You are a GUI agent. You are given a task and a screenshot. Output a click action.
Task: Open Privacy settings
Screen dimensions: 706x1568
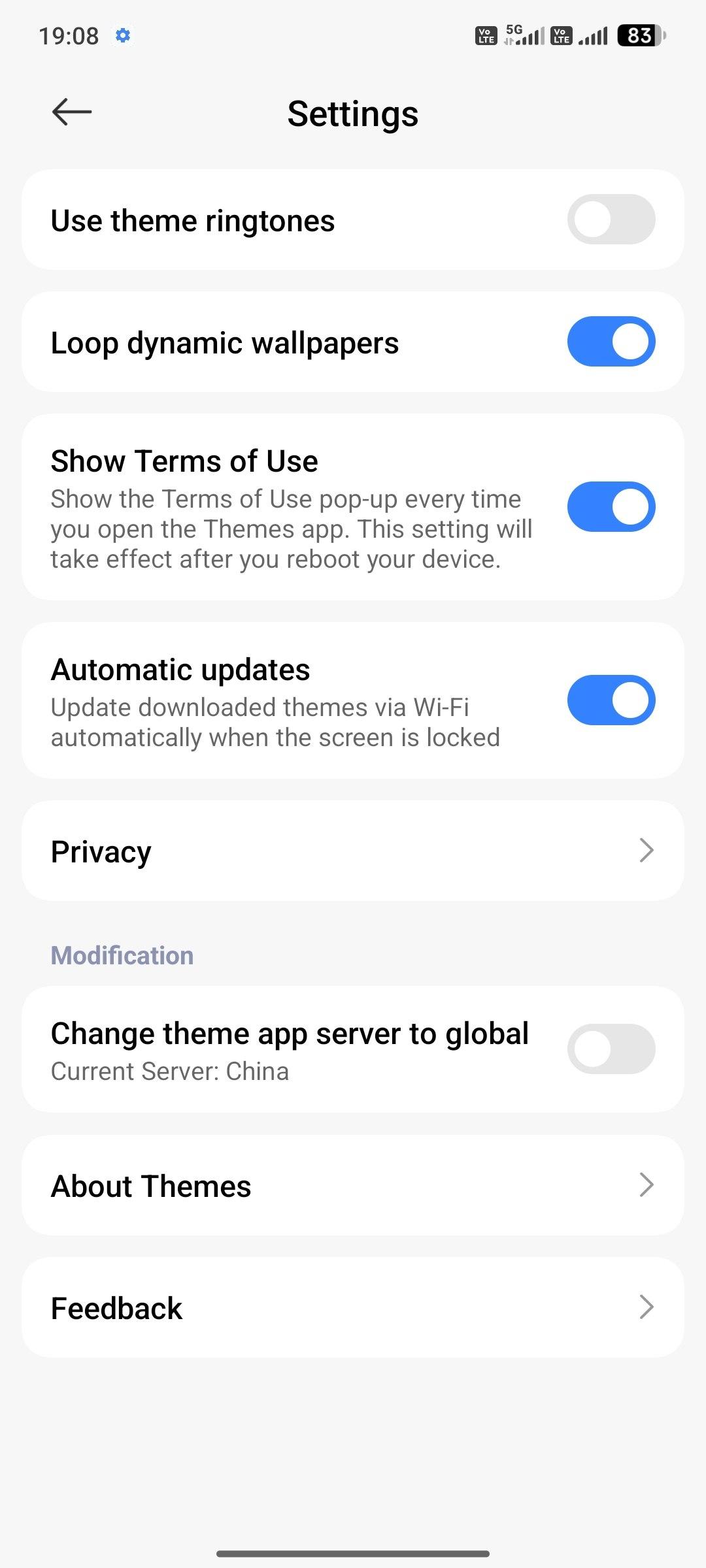353,851
